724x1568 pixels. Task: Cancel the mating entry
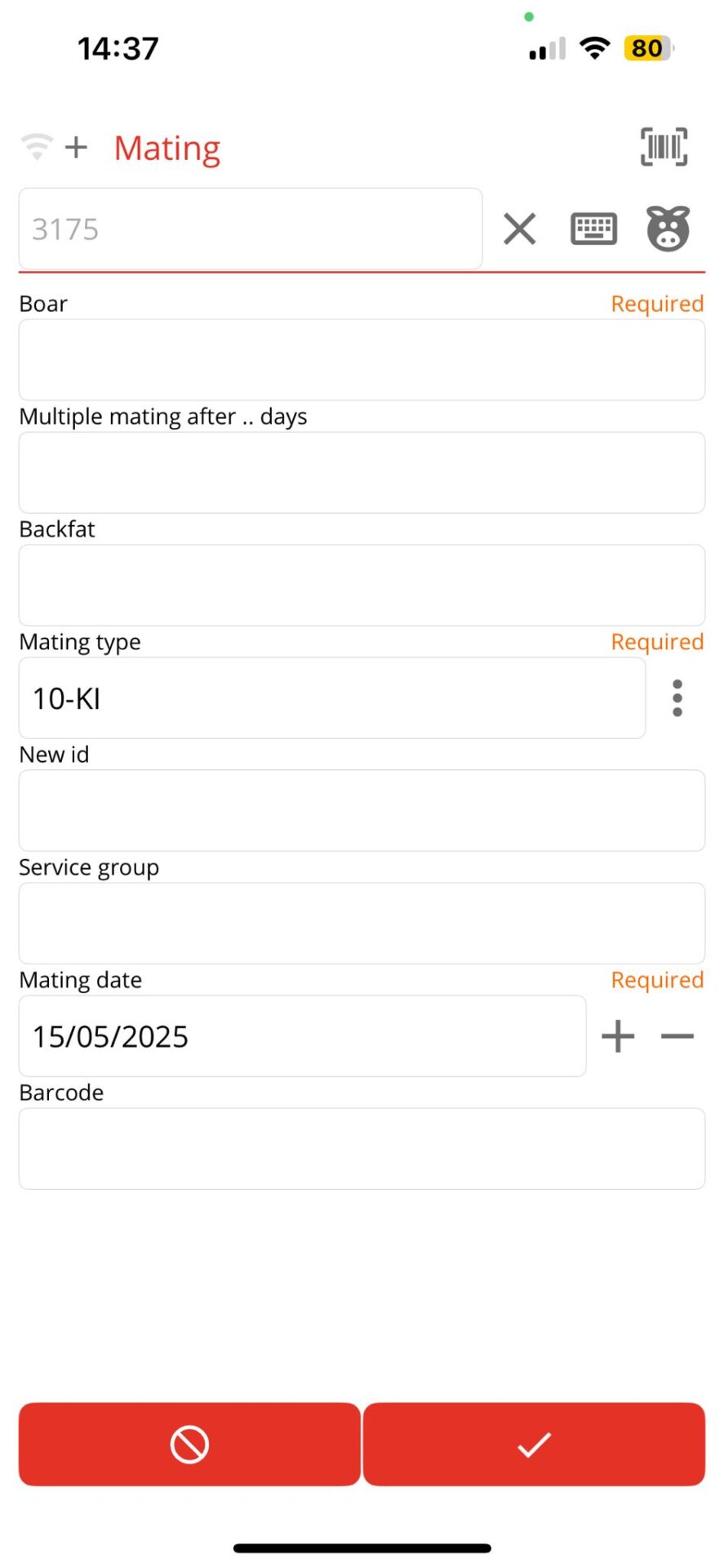[x=189, y=1444]
